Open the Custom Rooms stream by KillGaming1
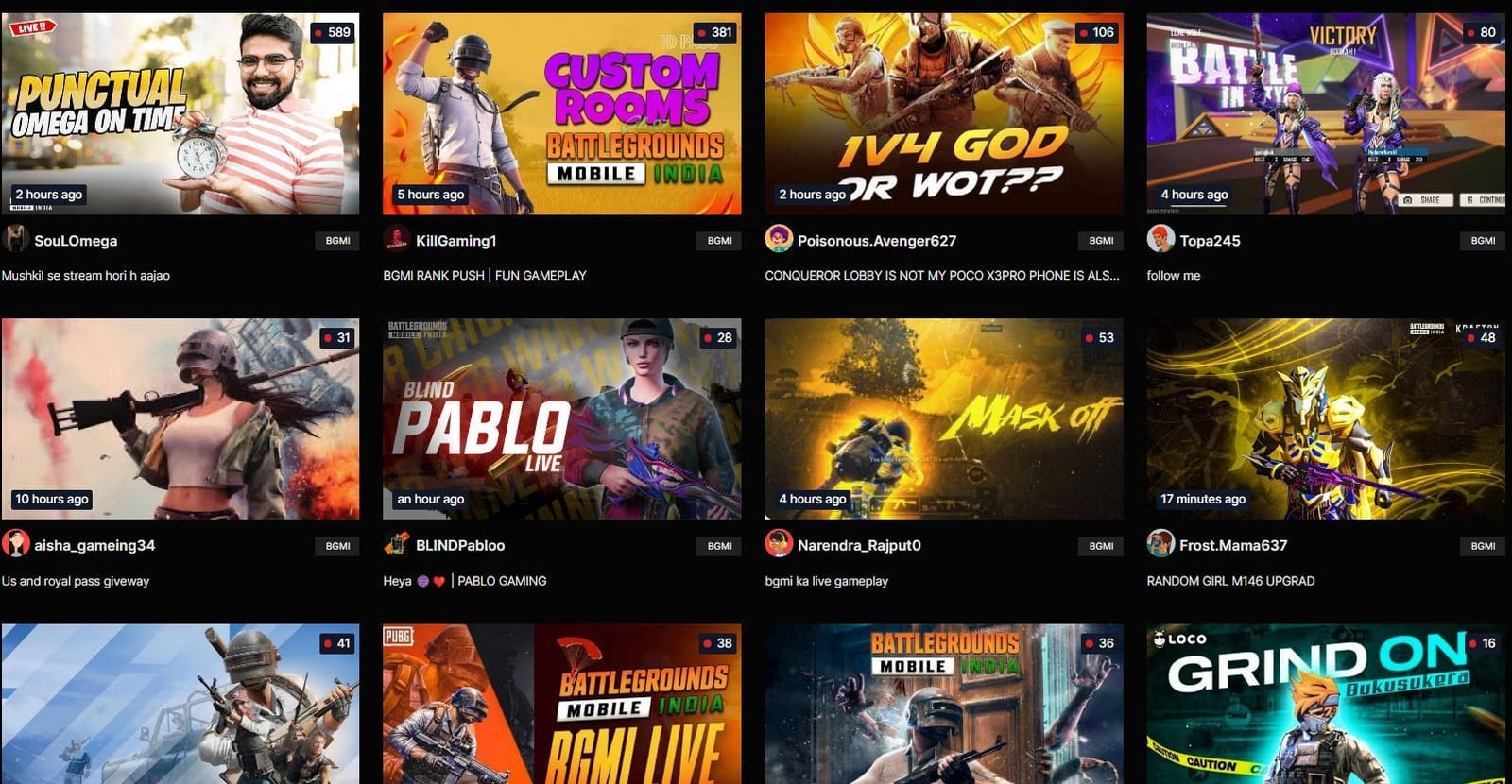The height and width of the screenshot is (784, 1512). (561, 113)
